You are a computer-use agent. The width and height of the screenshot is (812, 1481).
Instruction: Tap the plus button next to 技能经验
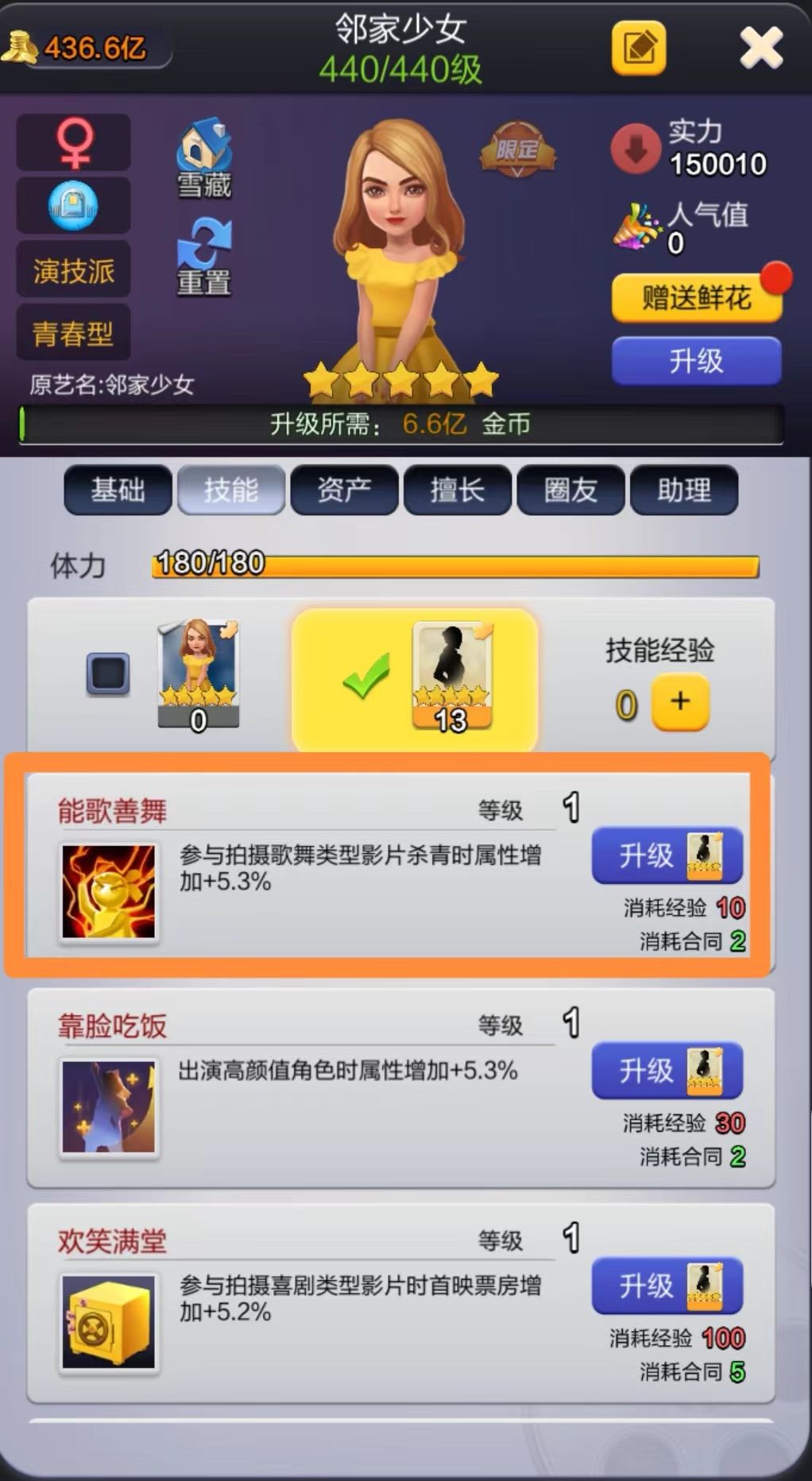tap(679, 701)
